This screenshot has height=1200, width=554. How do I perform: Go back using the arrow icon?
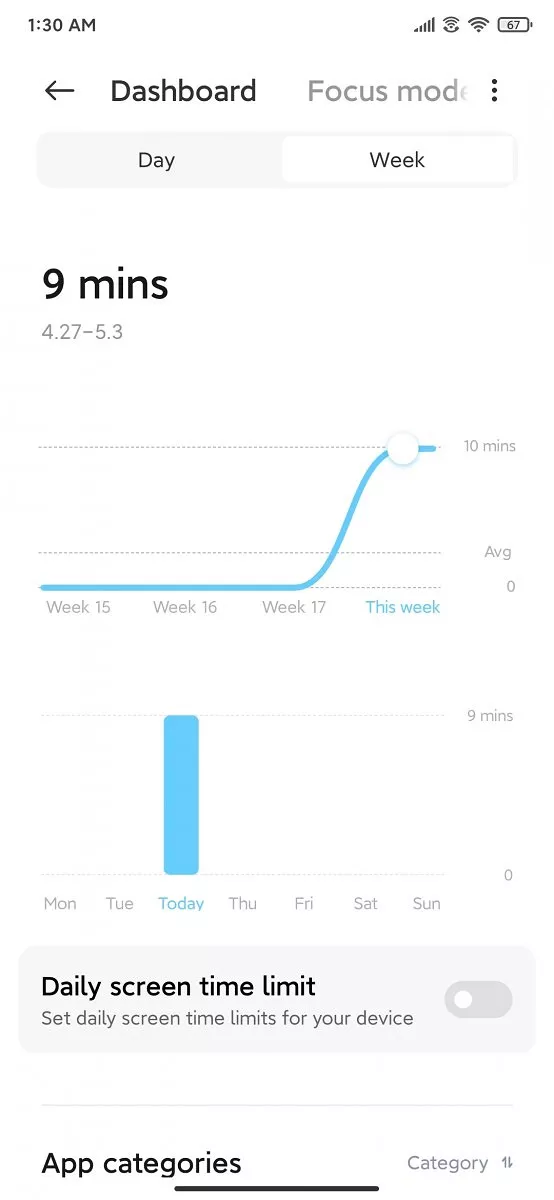click(x=60, y=91)
